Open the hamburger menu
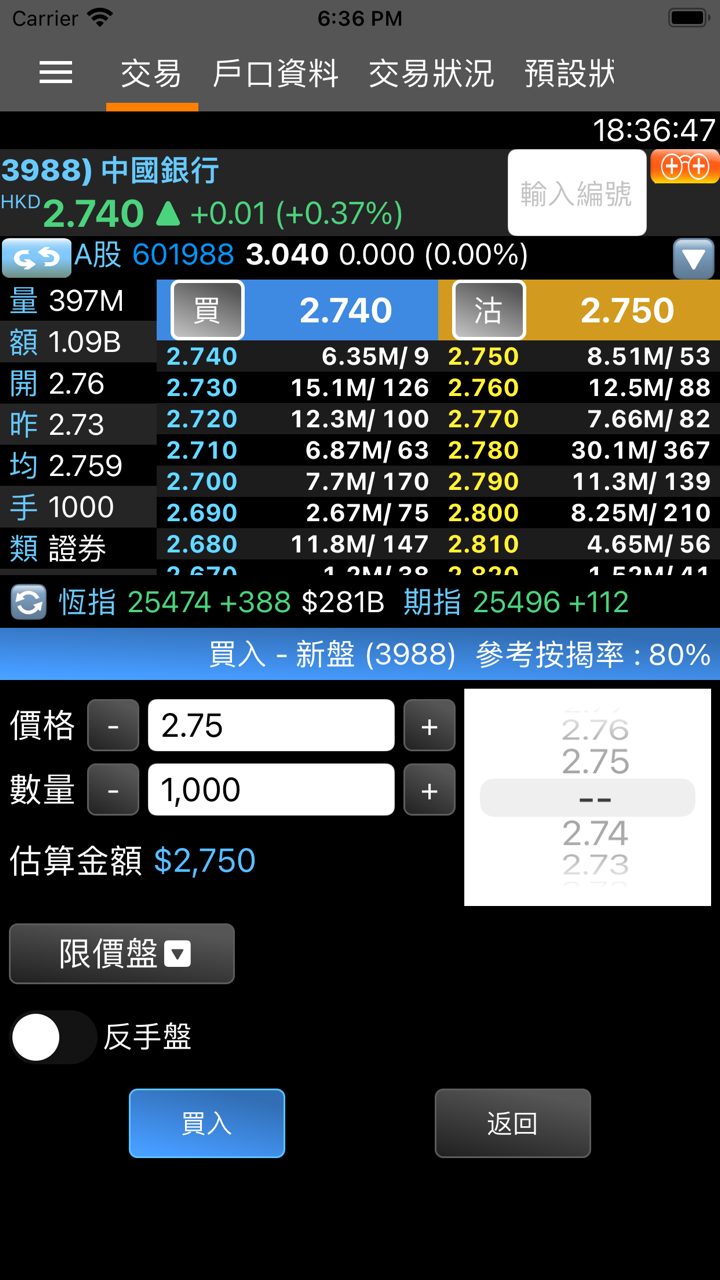 [56, 73]
